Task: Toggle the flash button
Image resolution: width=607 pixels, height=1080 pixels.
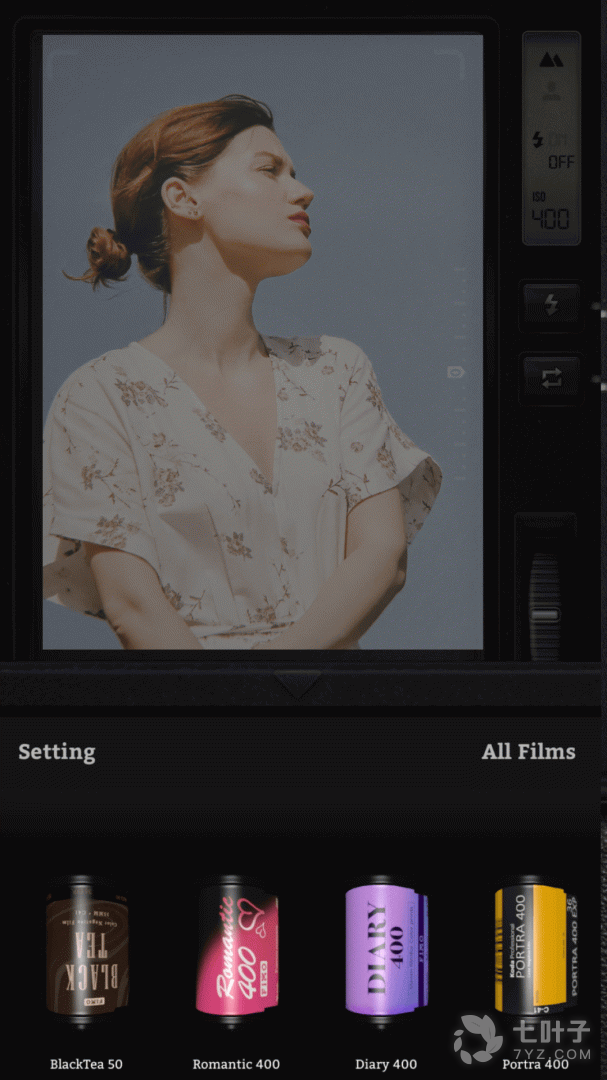Action: click(550, 305)
